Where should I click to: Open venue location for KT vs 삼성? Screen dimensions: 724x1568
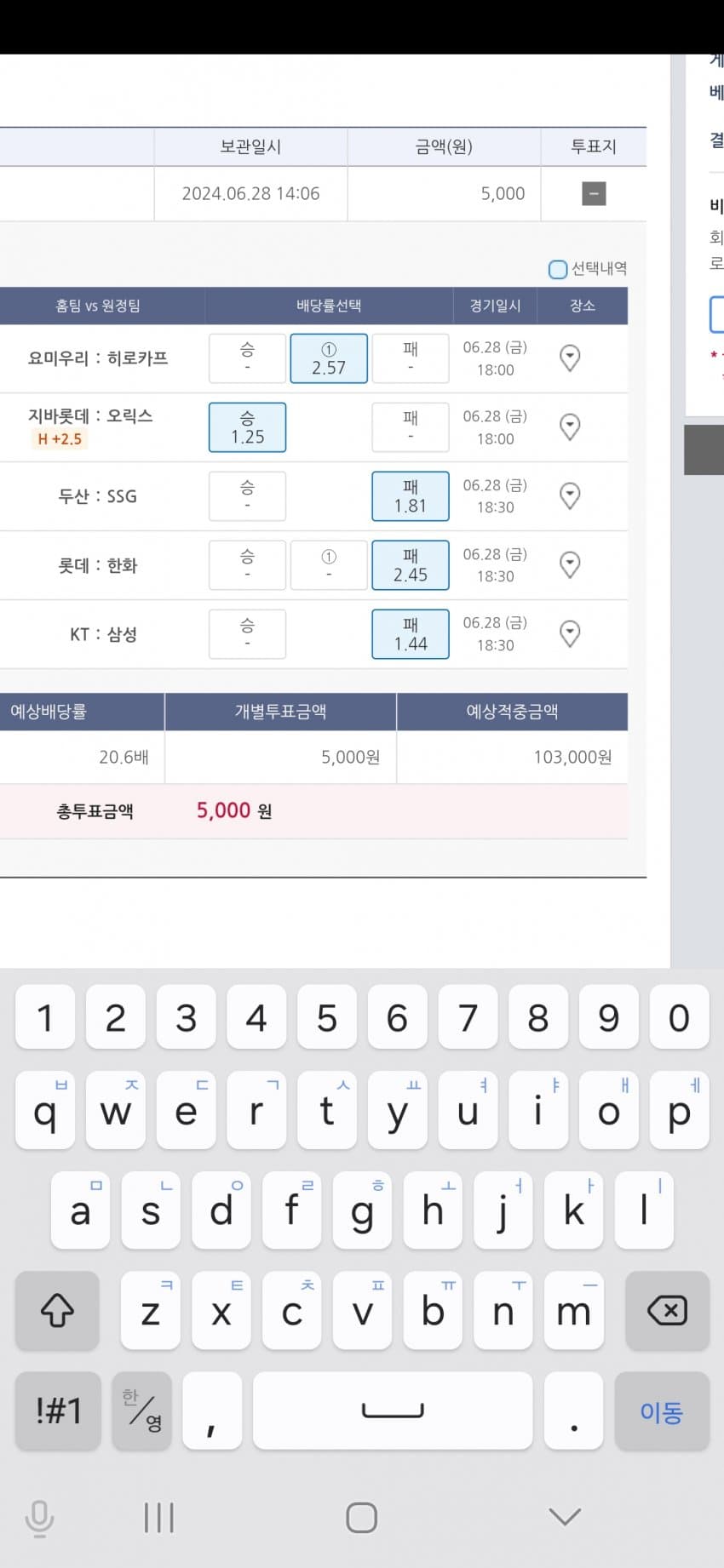pyautogui.click(x=570, y=634)
